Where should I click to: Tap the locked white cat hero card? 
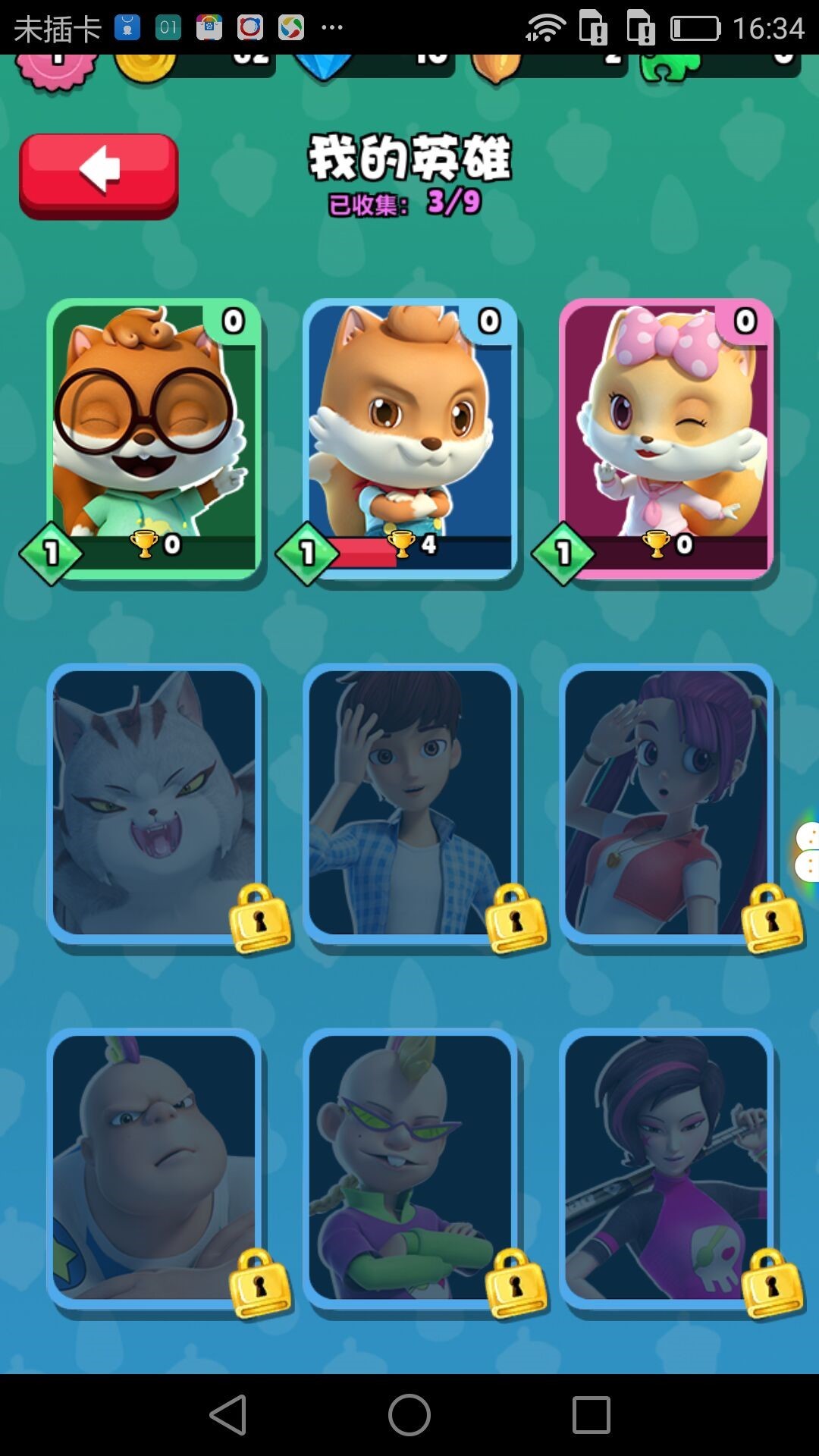(154, 802)
